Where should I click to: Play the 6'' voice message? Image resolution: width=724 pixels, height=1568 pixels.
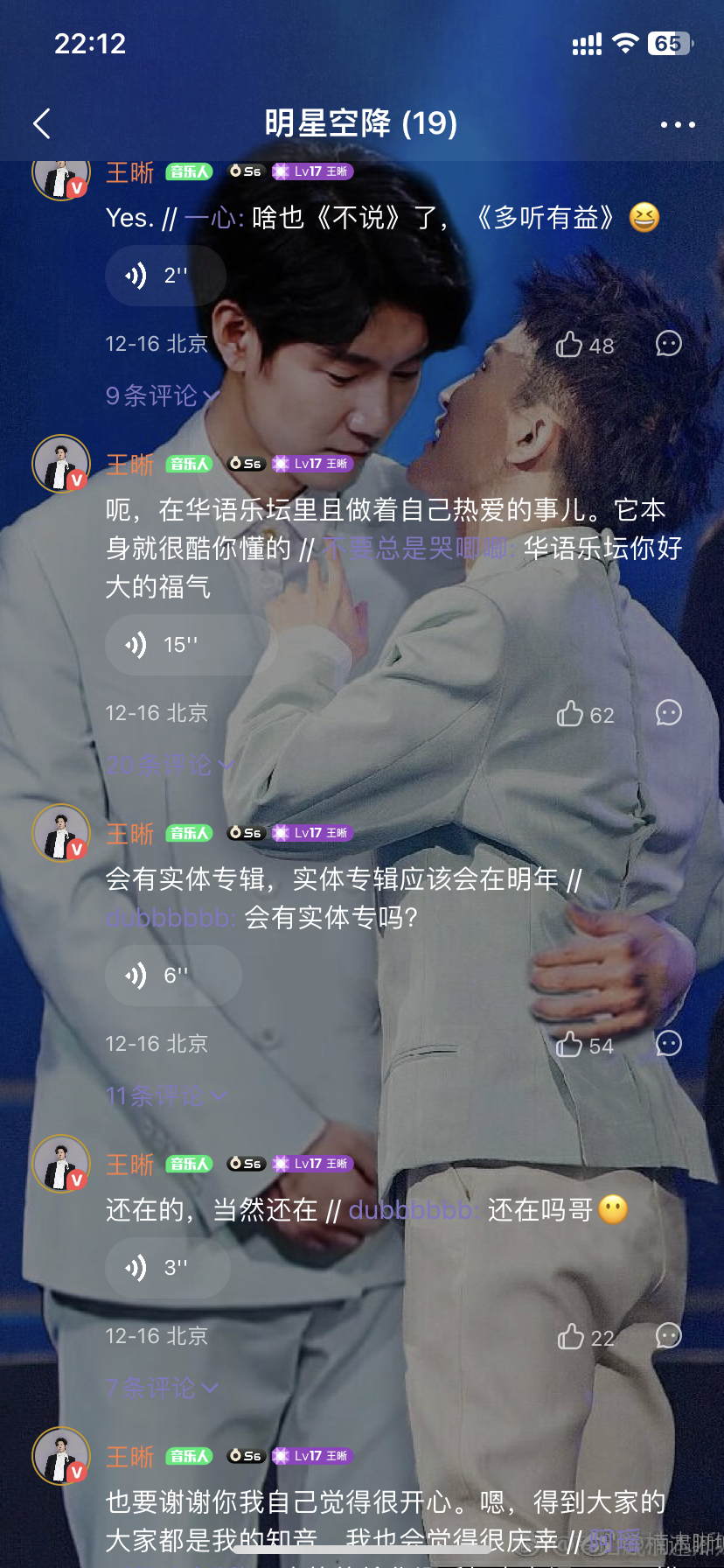tap(171, 975)
